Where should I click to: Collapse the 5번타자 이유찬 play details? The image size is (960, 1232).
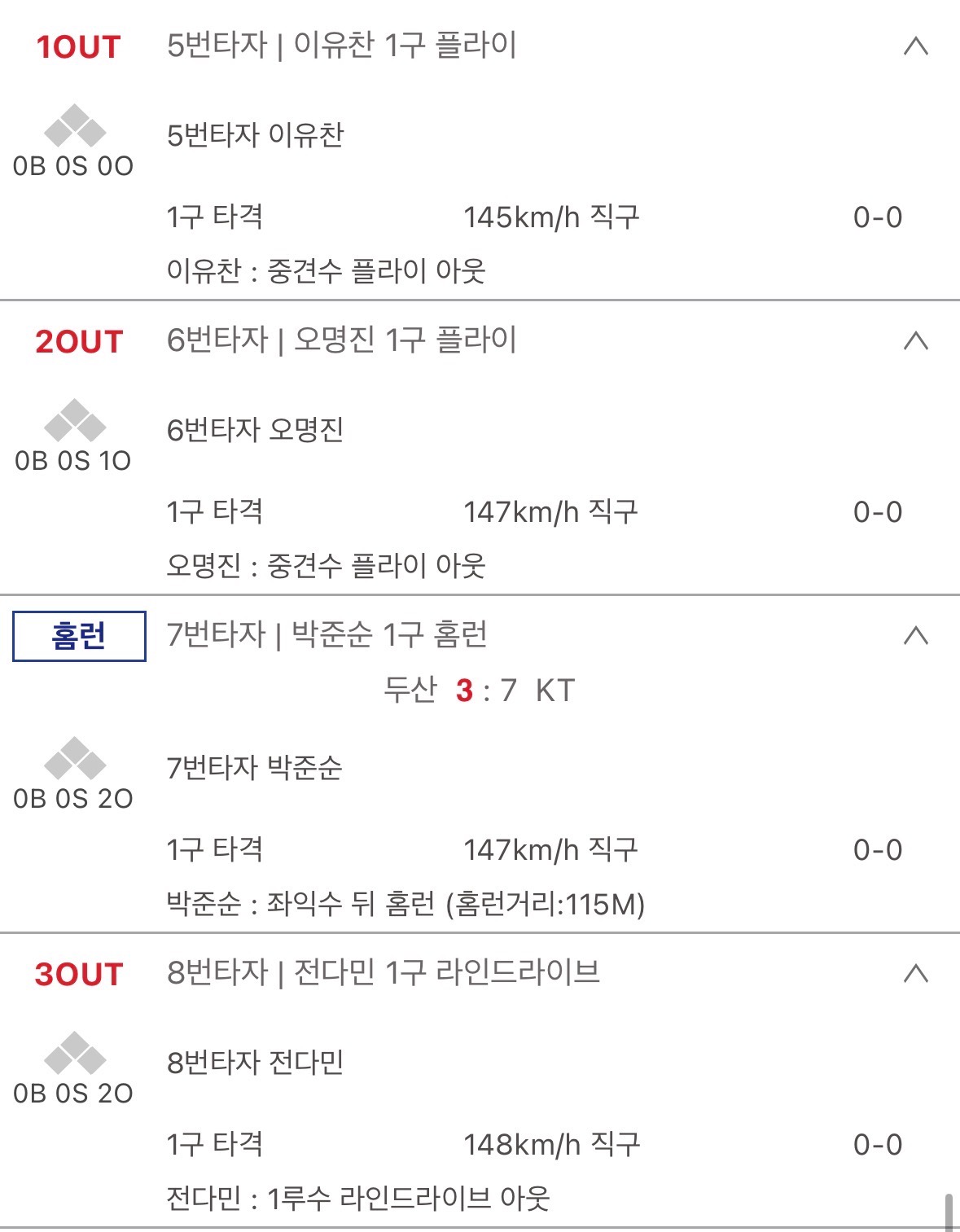pyautogui.click(x=915, y=46)
